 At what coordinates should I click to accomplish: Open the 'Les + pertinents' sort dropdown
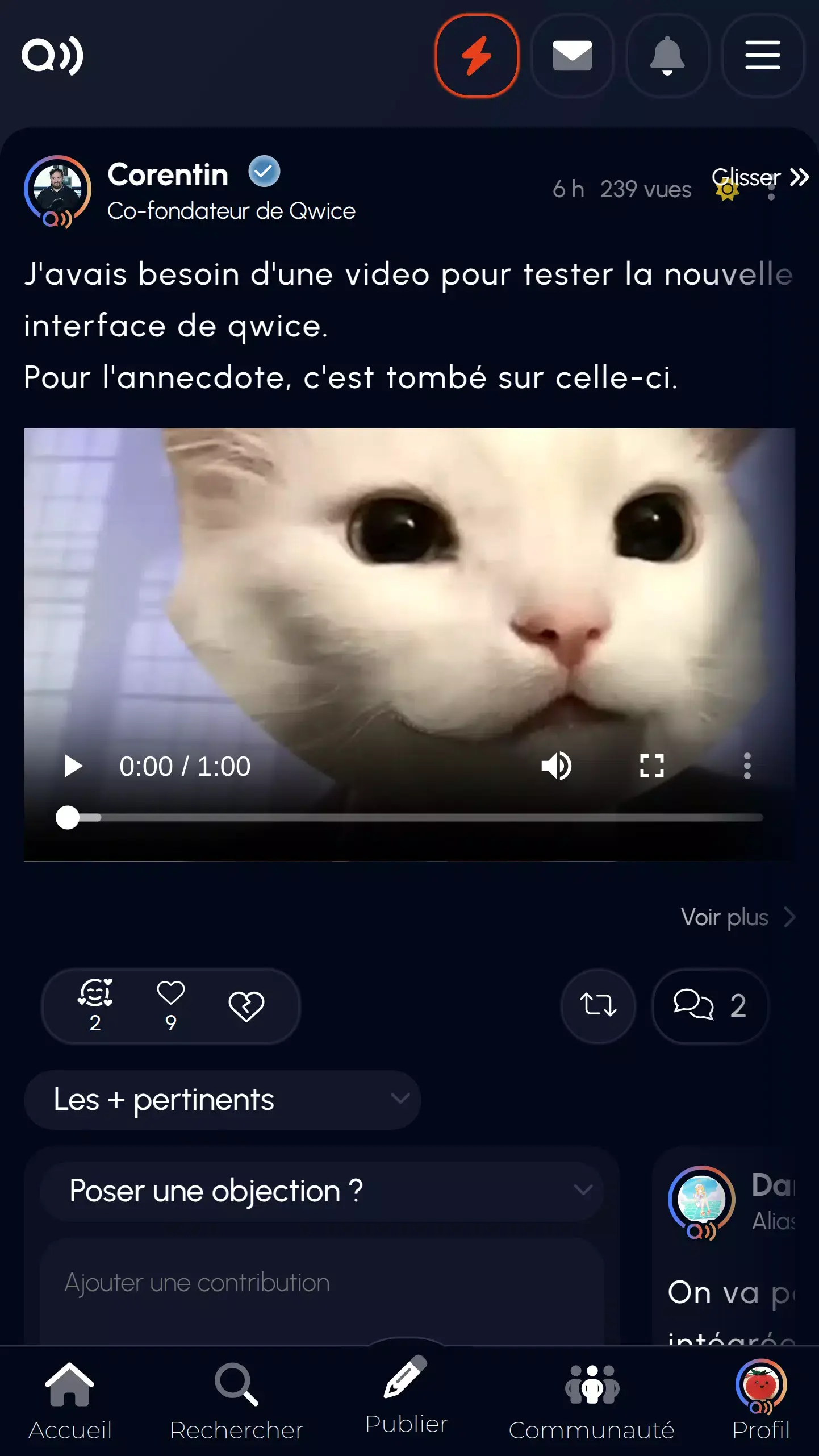(220, 1100)
